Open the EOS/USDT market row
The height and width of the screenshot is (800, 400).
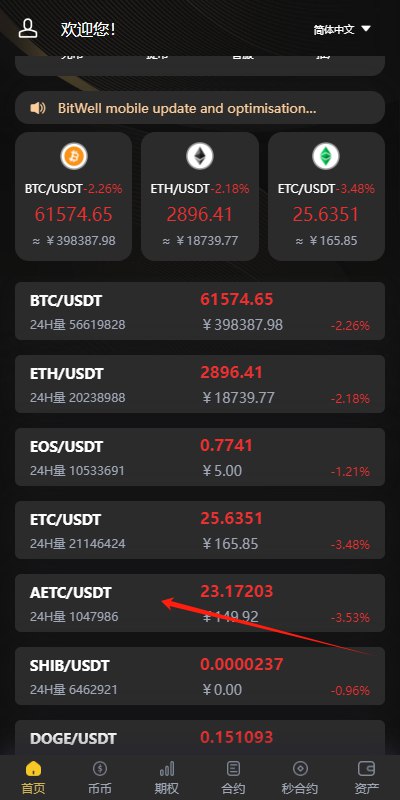pyautogui.click(x=200, y=457)
